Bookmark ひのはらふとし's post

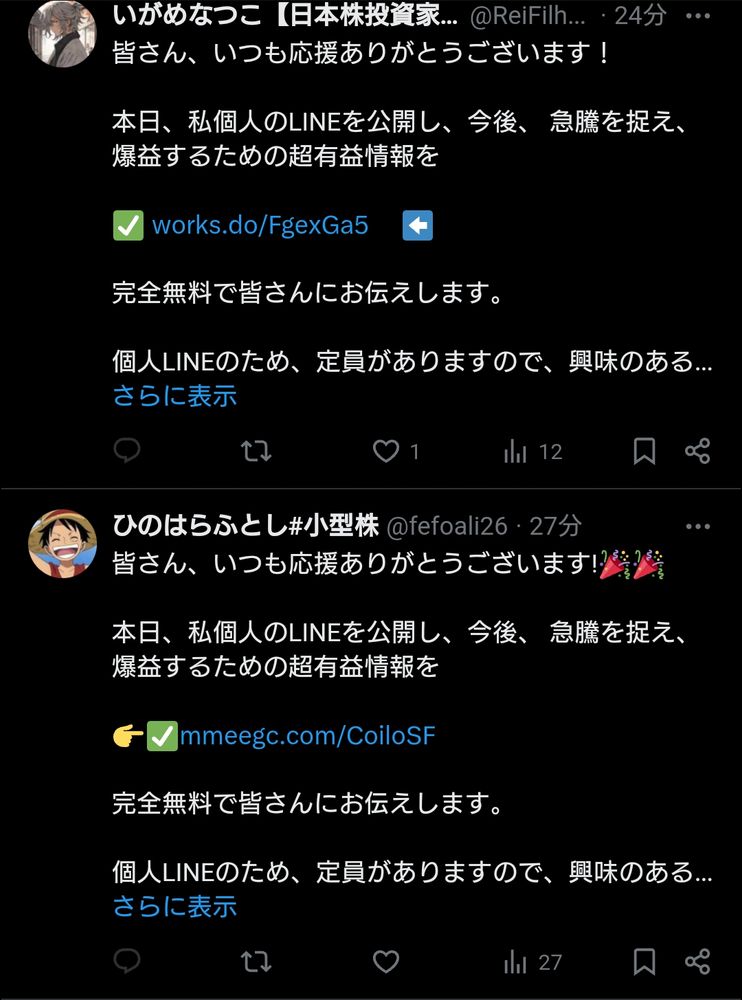coord(645,963)
